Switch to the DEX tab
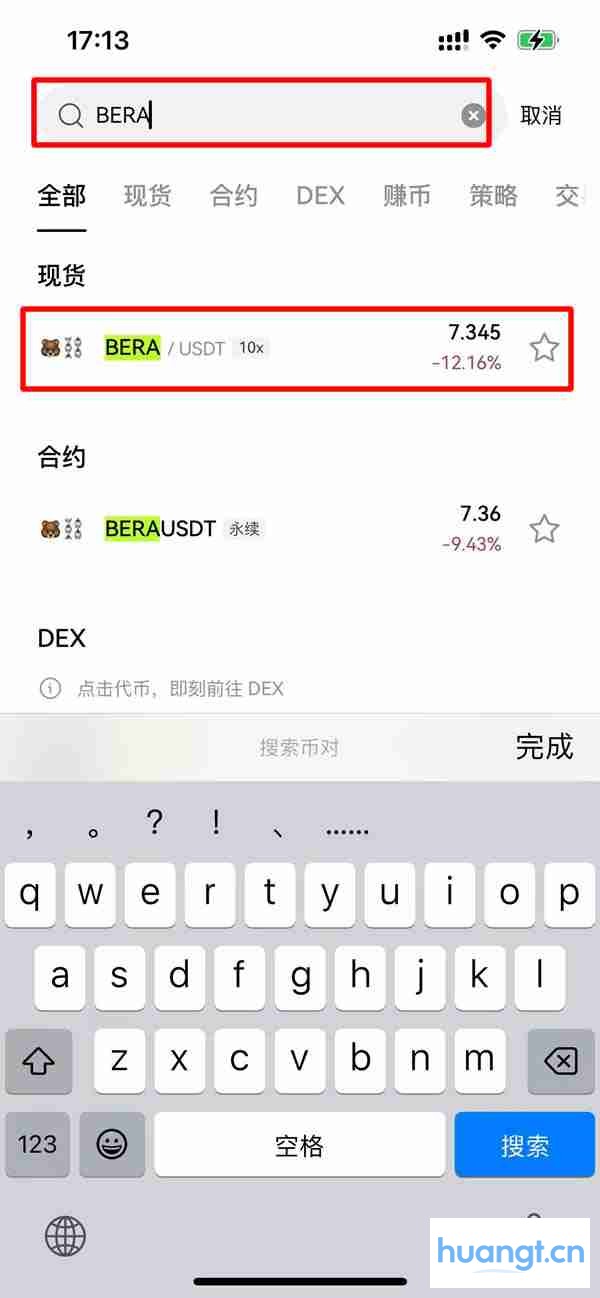The height and width of the screenshot is (1298, 600). point(320,196)
